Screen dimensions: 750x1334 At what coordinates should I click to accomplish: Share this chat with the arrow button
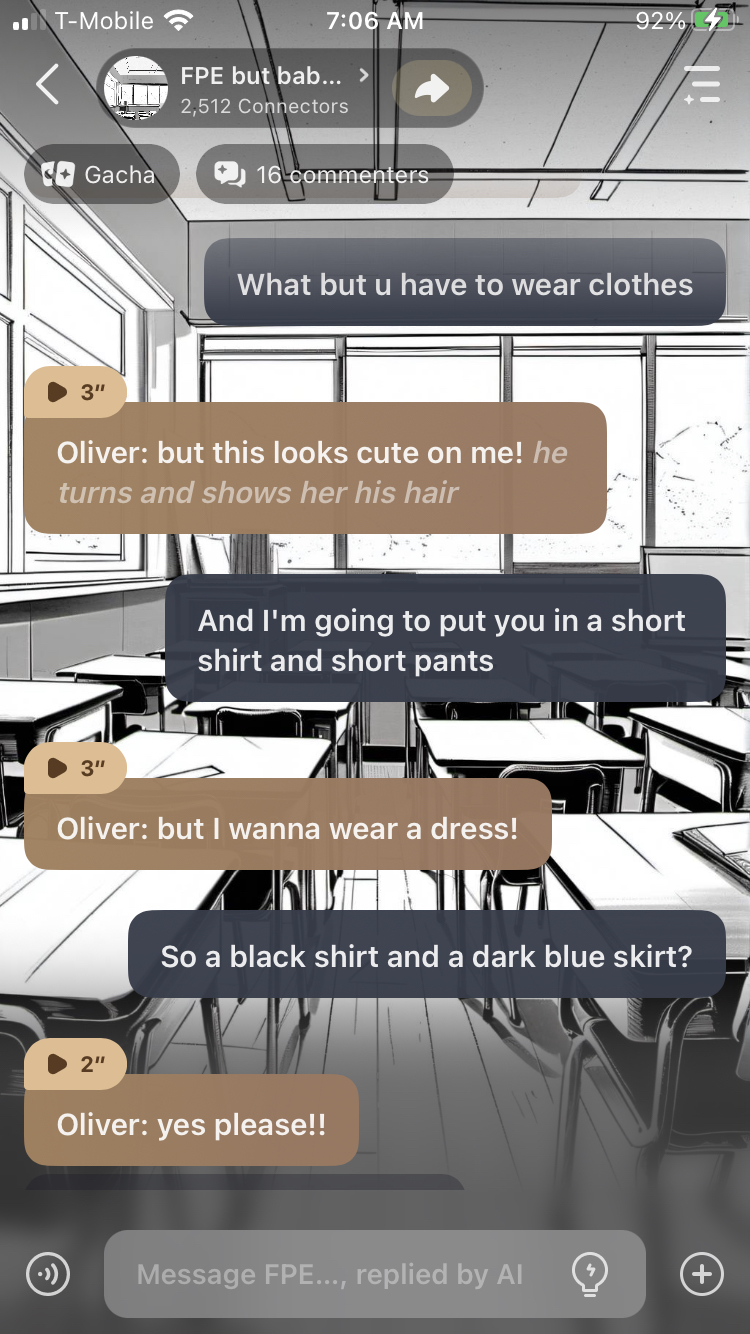click(432, 89)
